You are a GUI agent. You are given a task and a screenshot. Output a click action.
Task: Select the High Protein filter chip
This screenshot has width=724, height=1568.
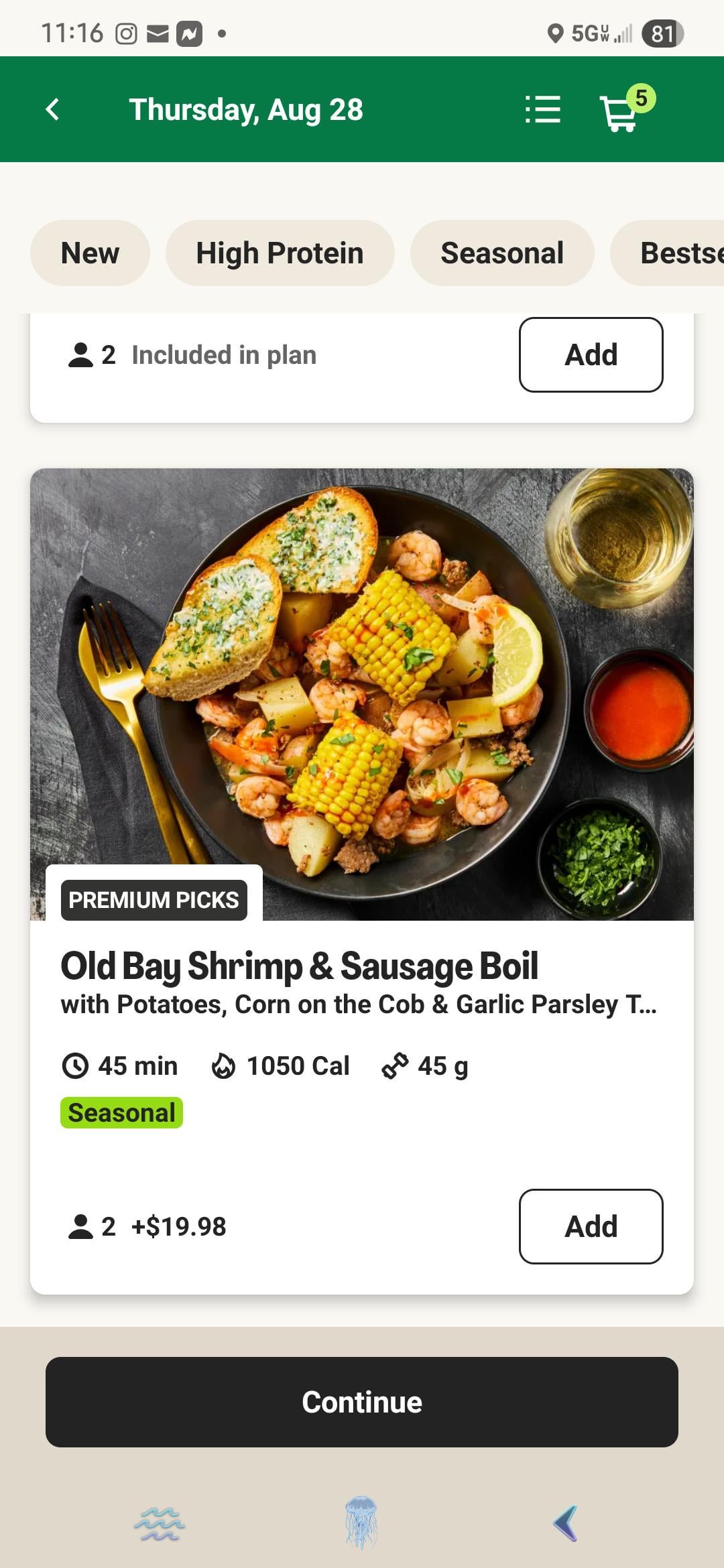[x=280, y=253]
